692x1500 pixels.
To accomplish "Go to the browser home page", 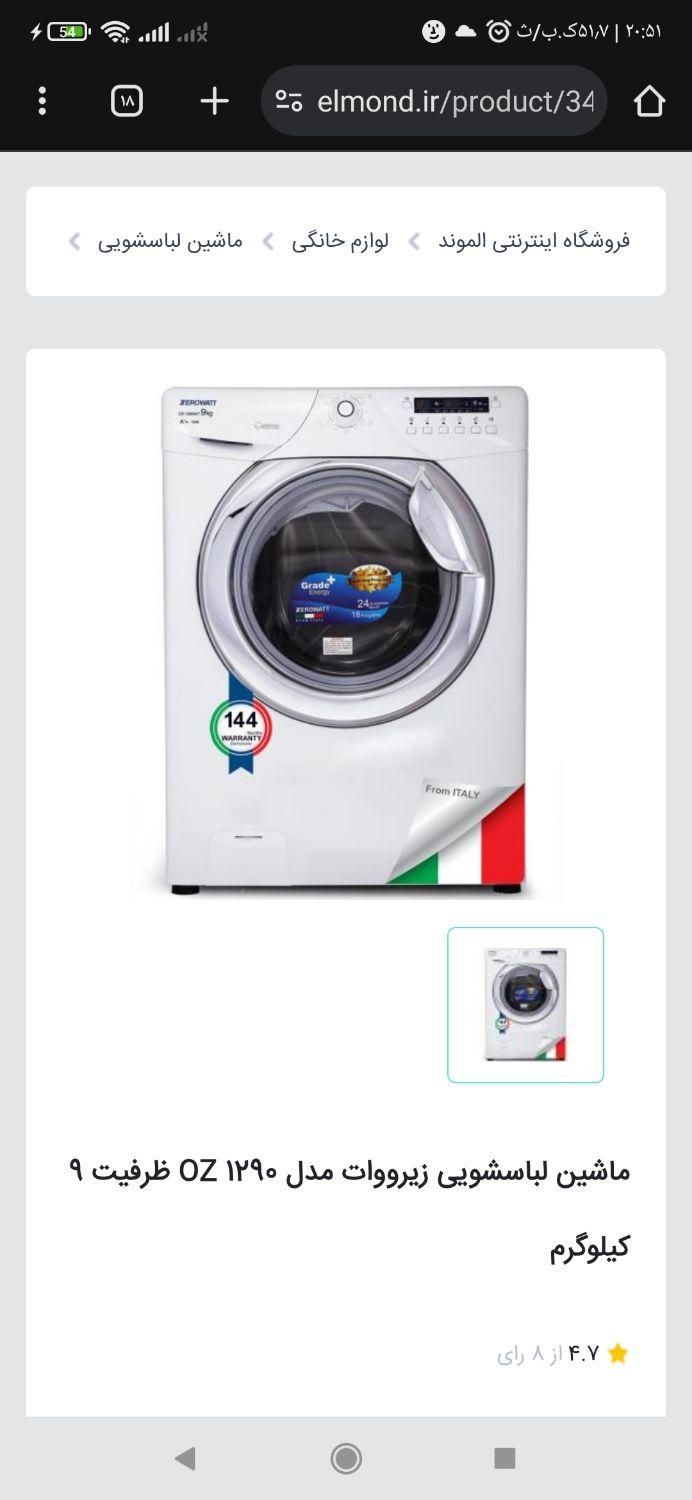I will point(649,101).
